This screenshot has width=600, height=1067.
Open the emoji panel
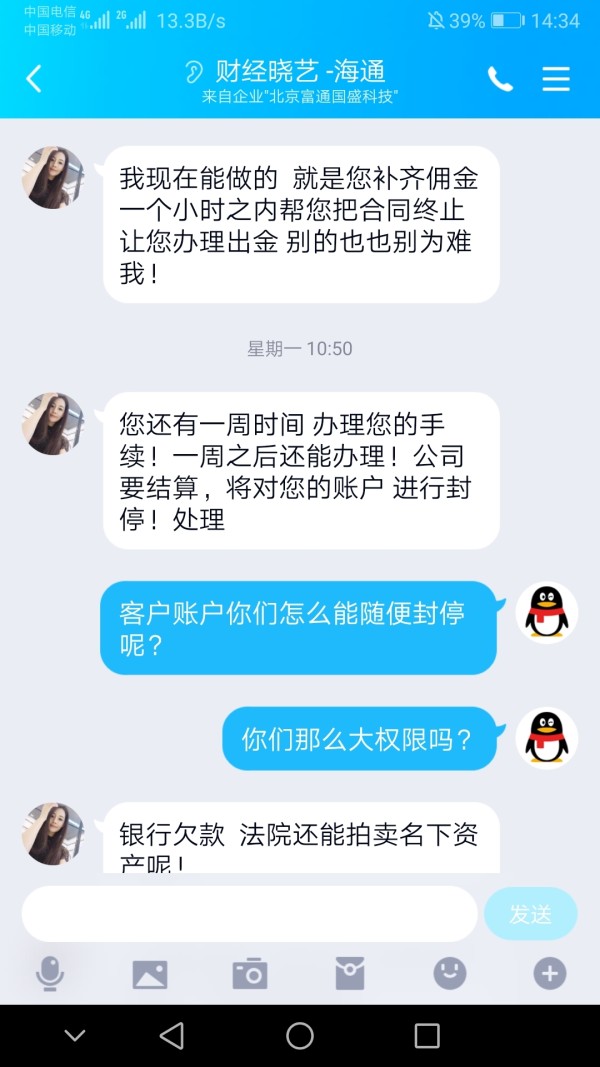pyautogui.click(x=450, y=973)
